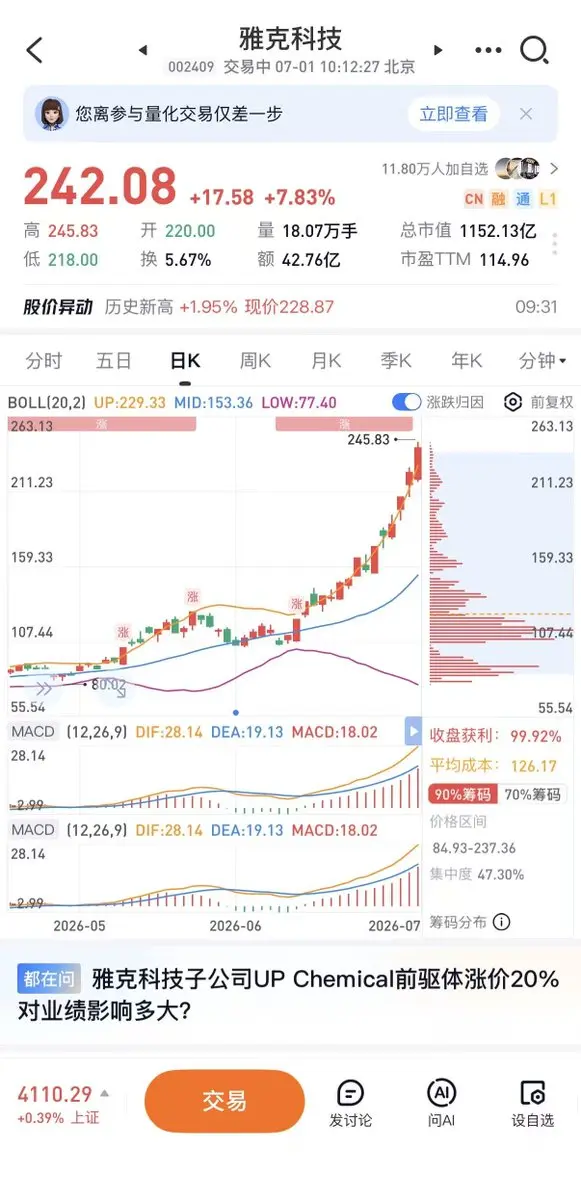Open the 分钟 interval dropdown

tap(542, 360)
